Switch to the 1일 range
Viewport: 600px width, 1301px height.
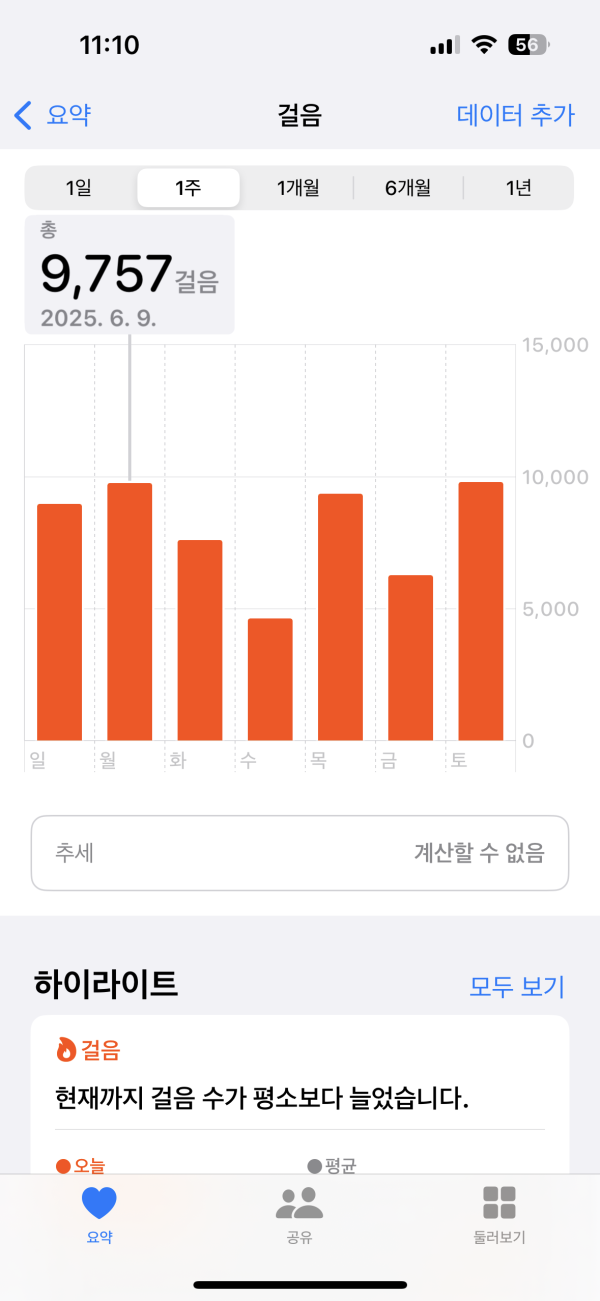[79, 188]
